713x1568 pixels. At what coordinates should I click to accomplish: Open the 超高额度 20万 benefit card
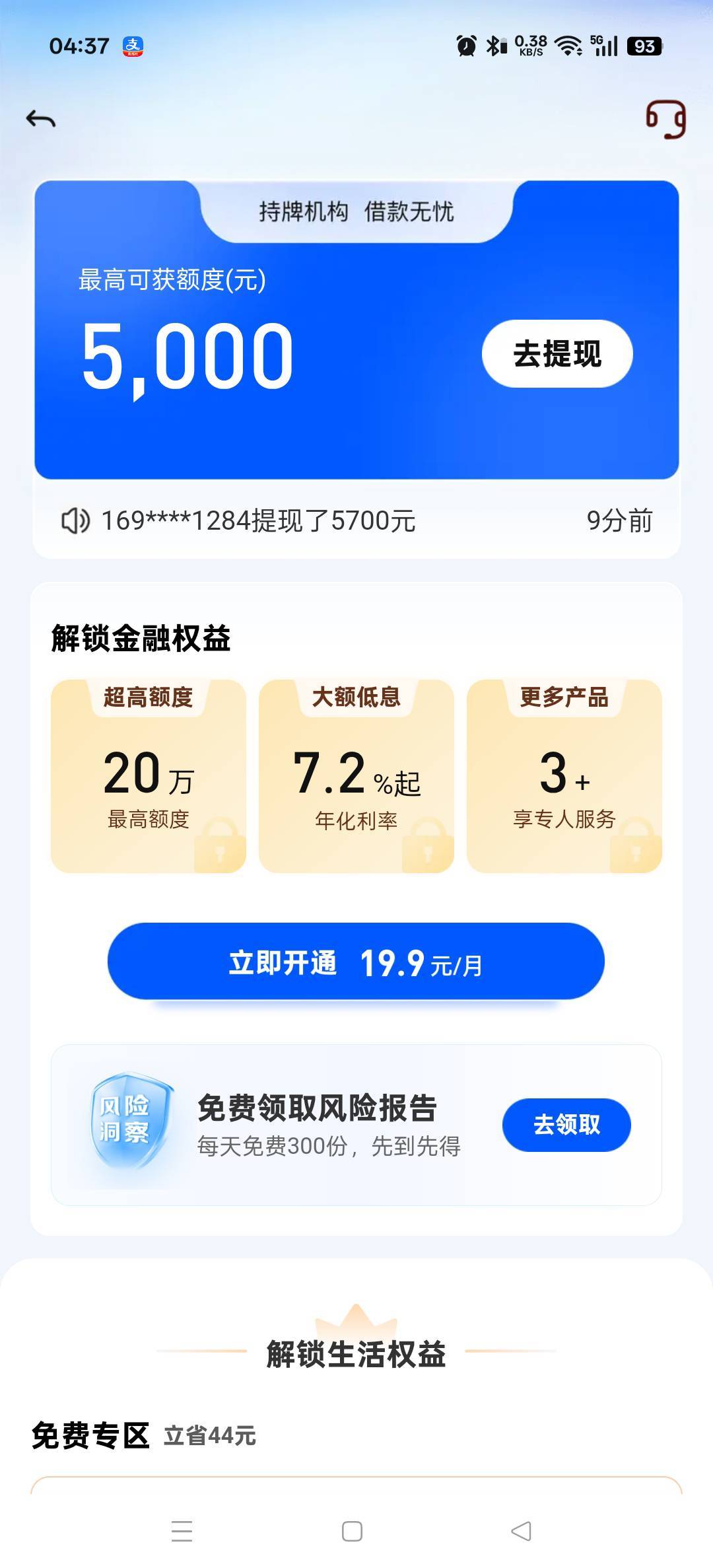(x=149, y=777)
